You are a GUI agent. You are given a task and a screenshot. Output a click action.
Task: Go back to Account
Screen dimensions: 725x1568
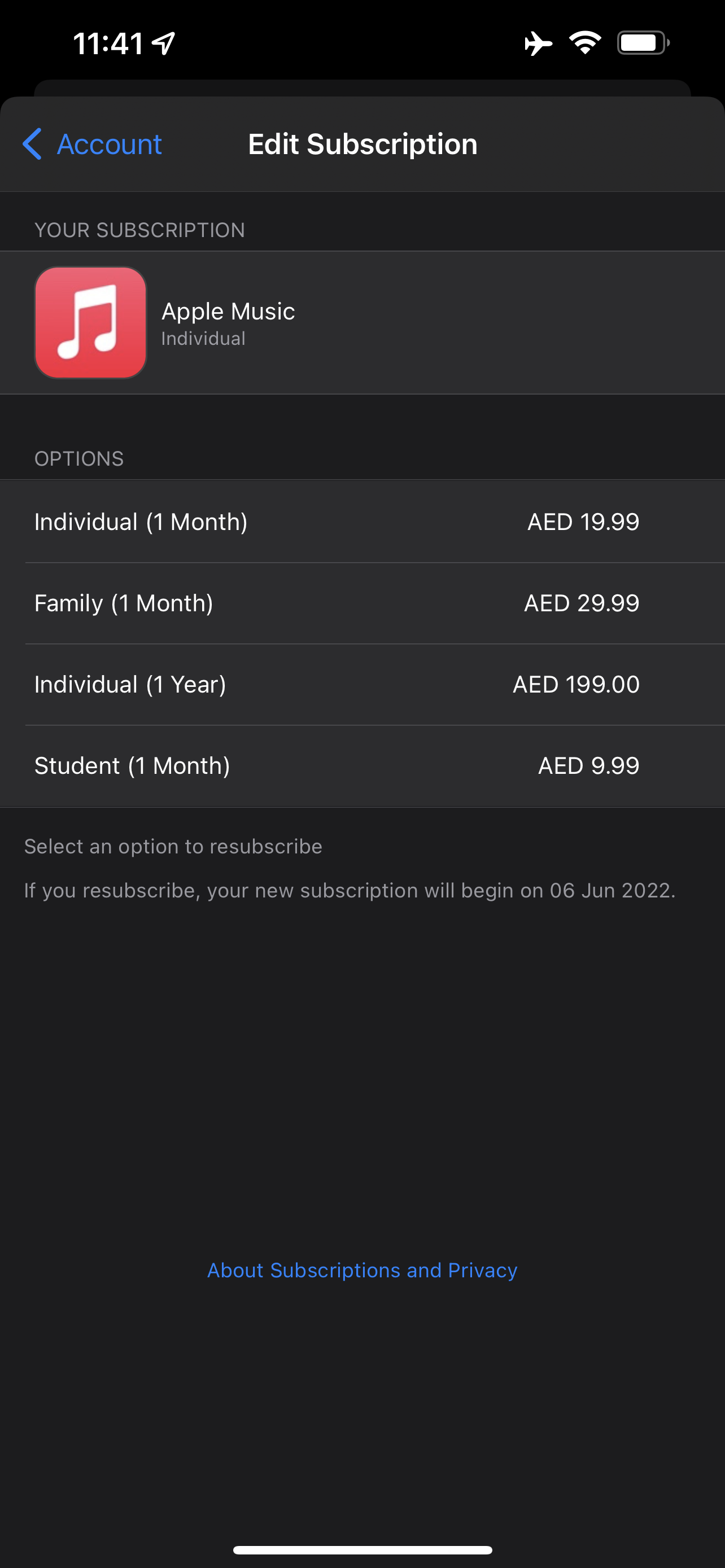point(93,144)
